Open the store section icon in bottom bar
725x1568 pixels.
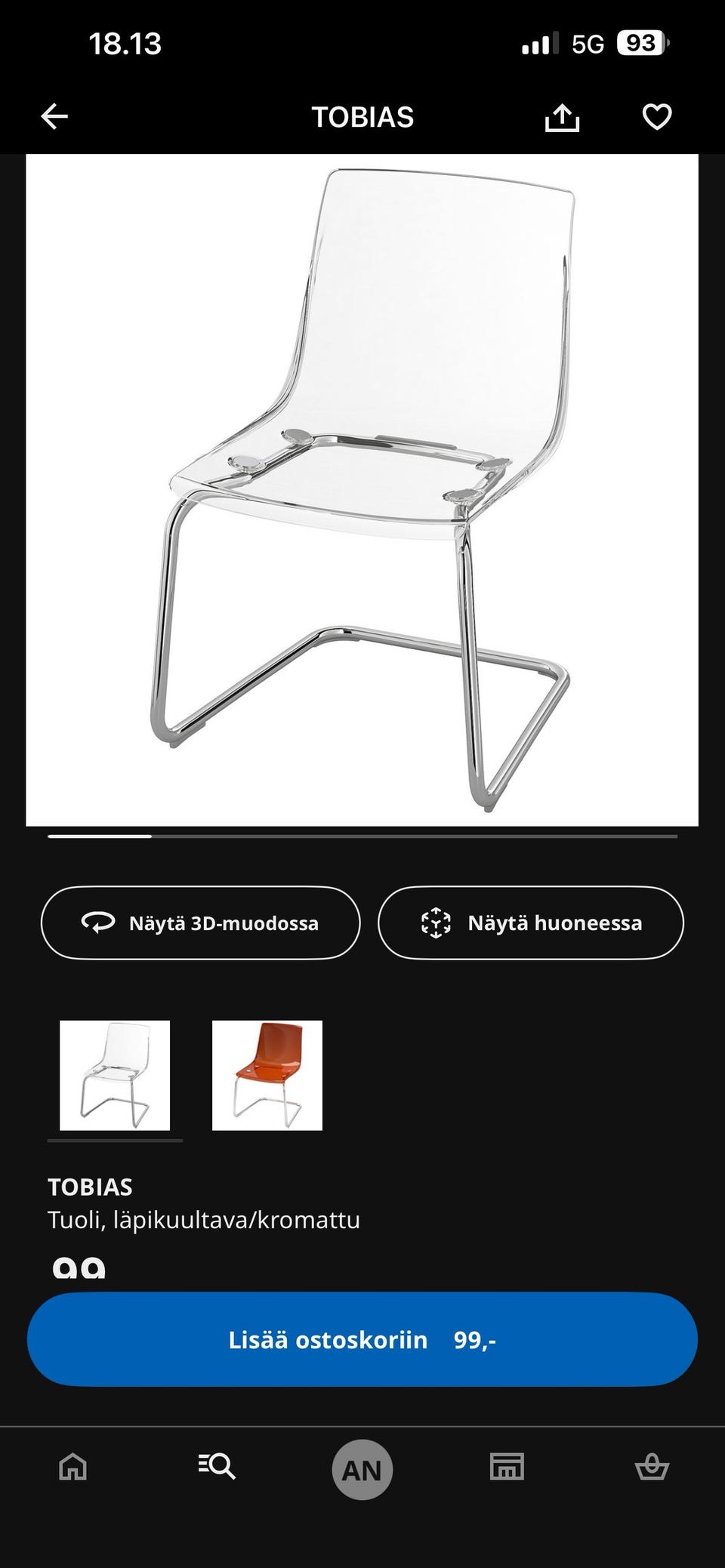coord(507,1468)
